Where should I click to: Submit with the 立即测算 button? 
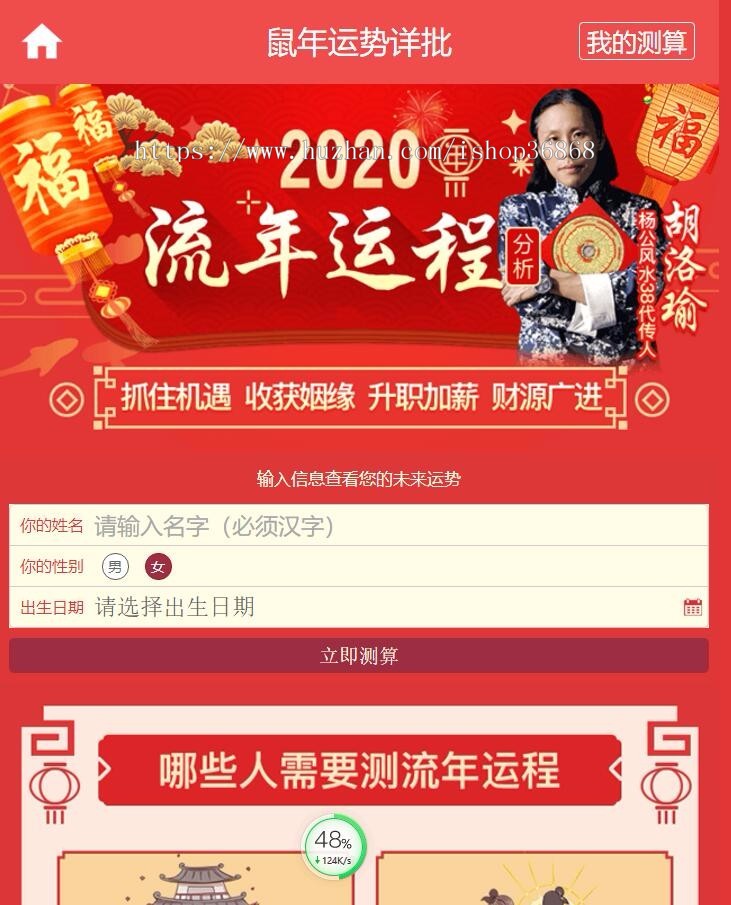click(x=359, y=656)
